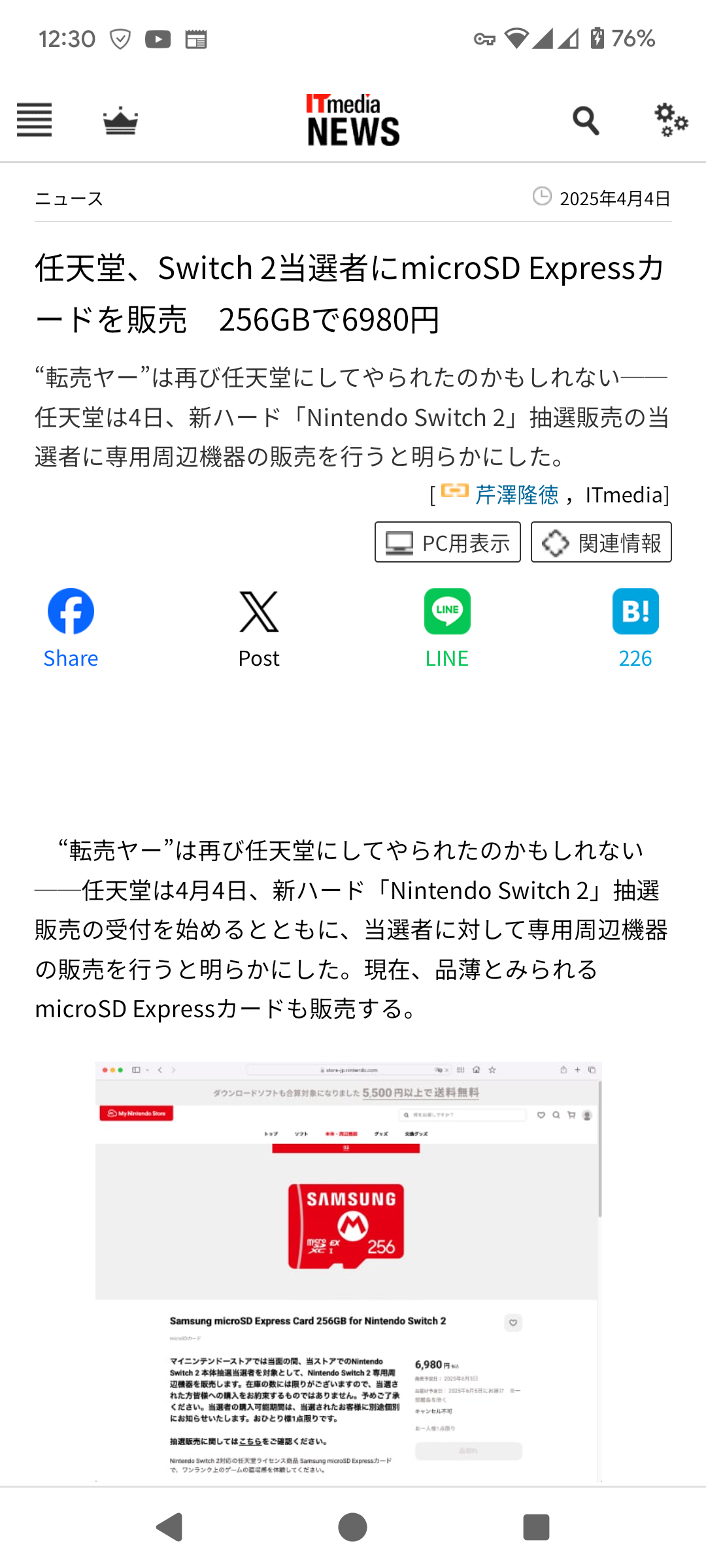Open the ニュース category link
This screenshot has height=1568, width=706.
pos(69,199)
